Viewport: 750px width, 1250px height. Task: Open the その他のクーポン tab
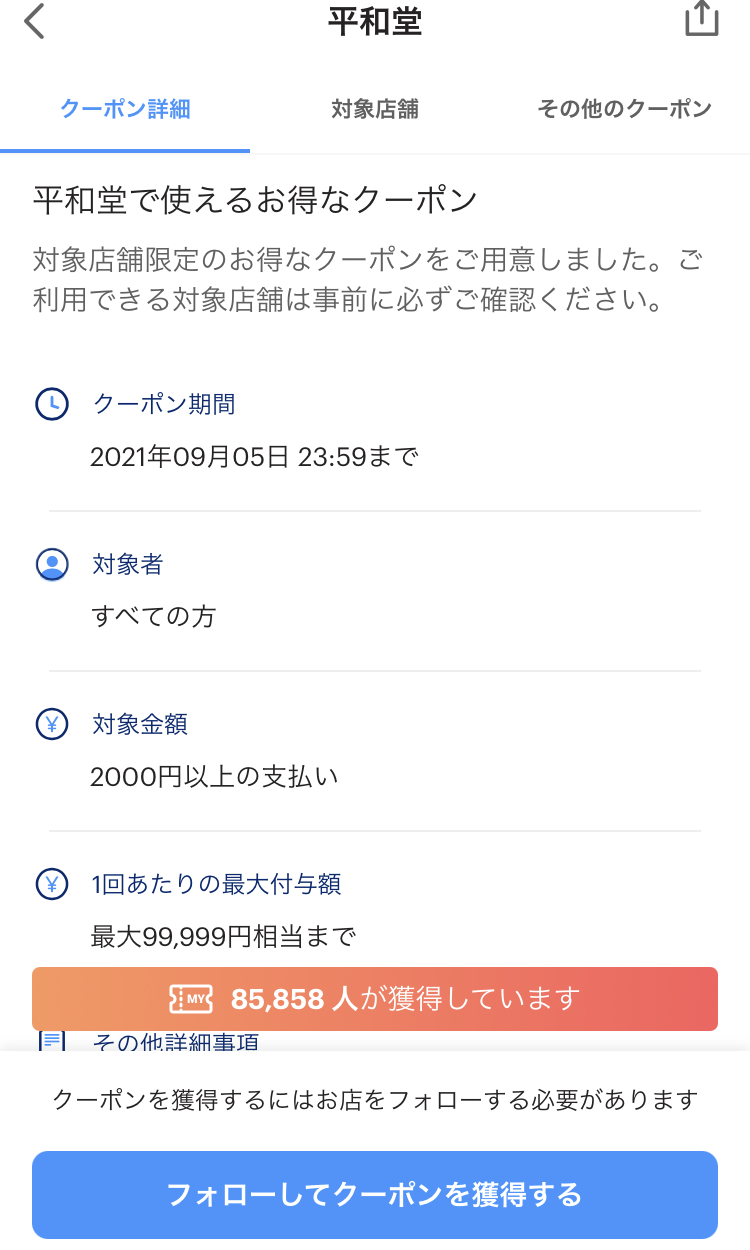625,109
